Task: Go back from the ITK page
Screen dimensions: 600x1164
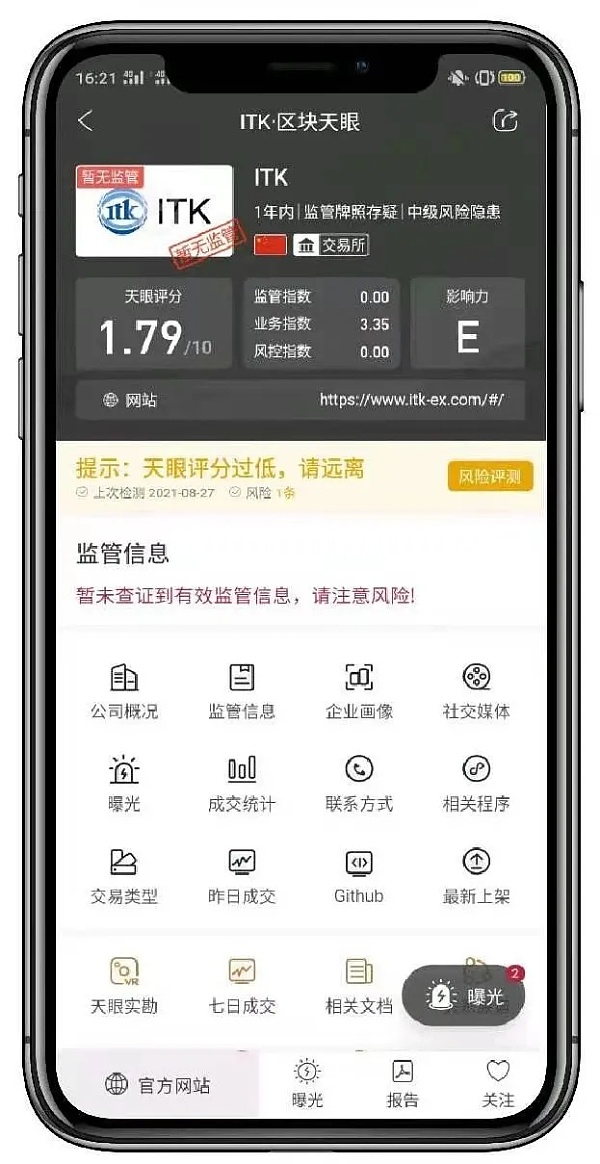Action: 85,121
